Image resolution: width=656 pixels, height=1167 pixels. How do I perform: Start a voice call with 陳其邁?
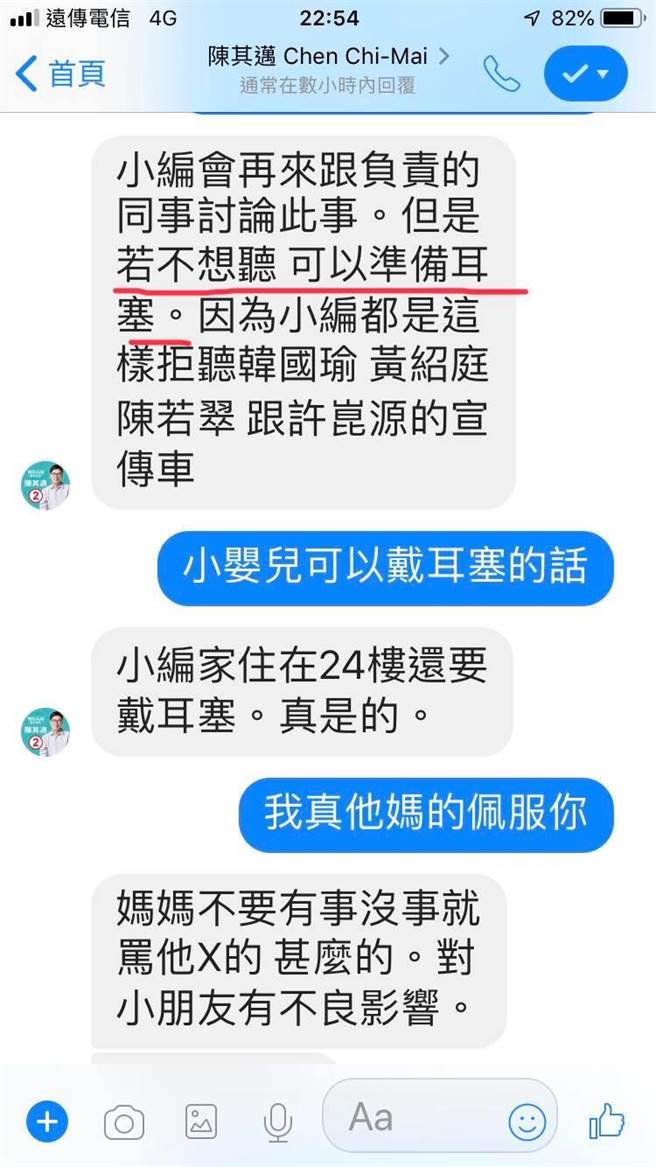pos(502,73)
